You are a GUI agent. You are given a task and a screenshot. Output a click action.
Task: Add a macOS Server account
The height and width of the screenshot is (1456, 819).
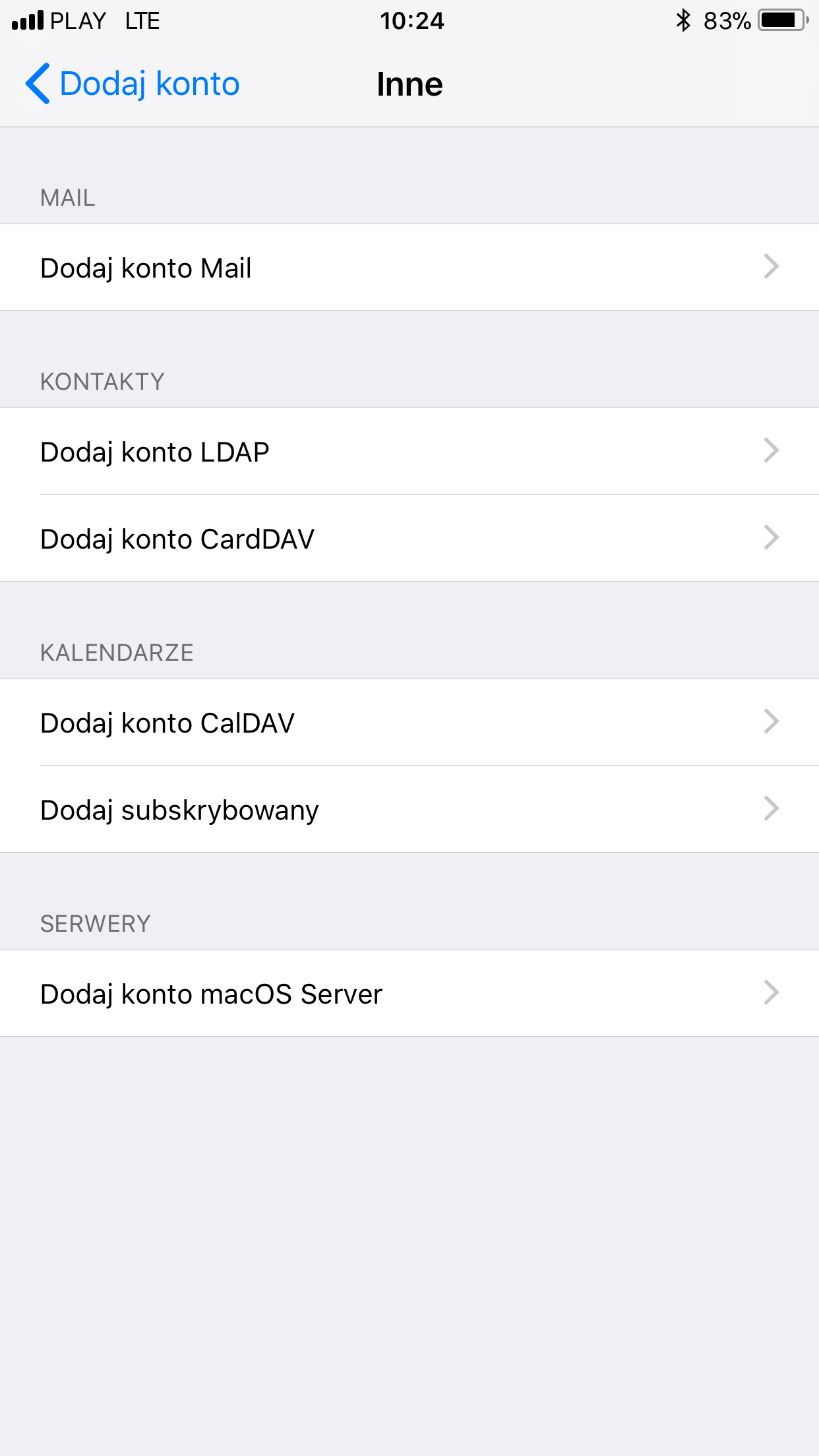(409, 993)
